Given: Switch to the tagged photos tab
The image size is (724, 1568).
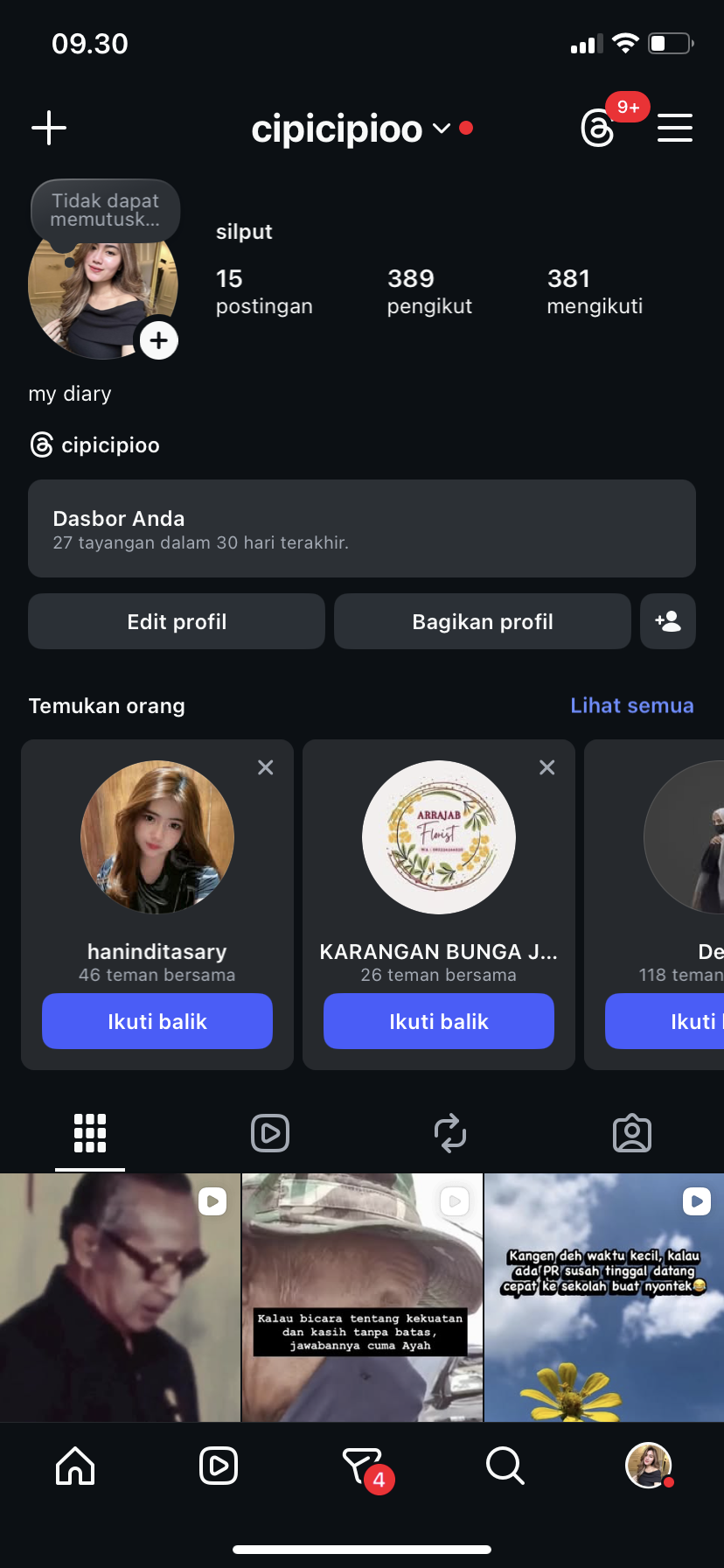Looking at the screenshot, I should pyautogui.click(x=631, y=1133).
